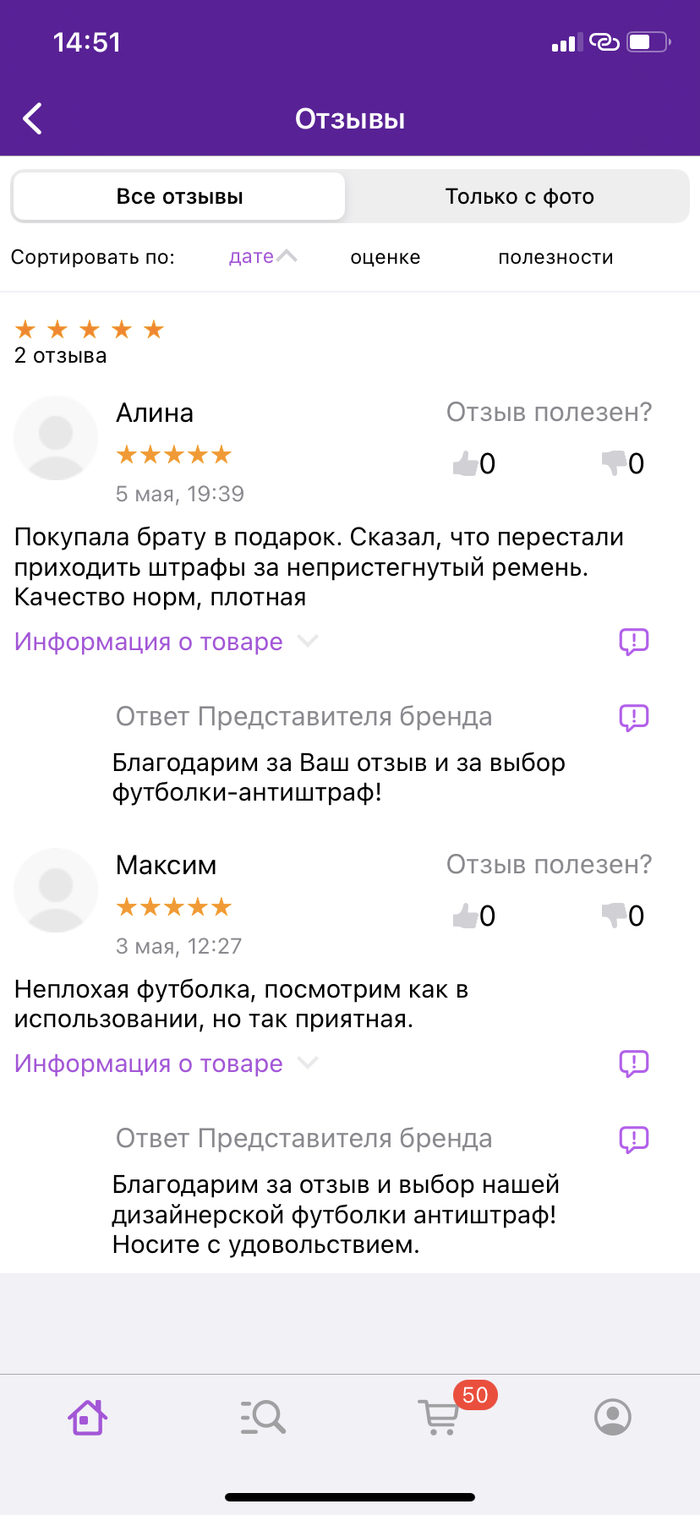Mark Максим's review as helpful
Image resolution: width=700 pixels, height=1515 pixels.
[465, 915]
